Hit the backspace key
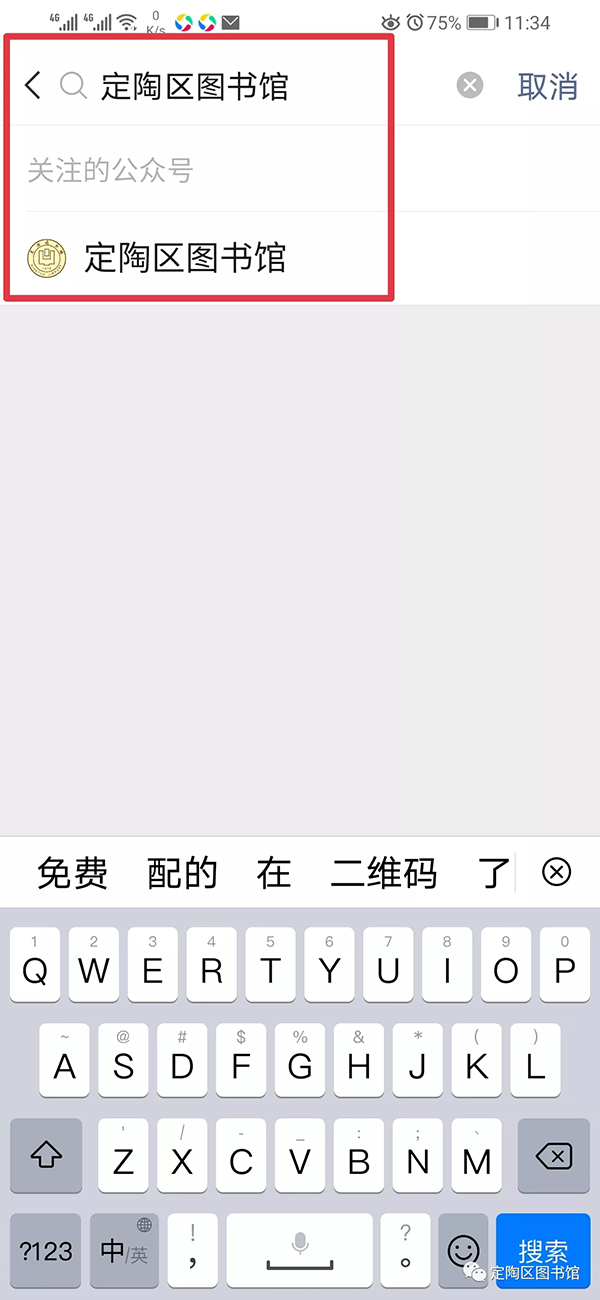 pyautogui.click(x=553, y=1156)
